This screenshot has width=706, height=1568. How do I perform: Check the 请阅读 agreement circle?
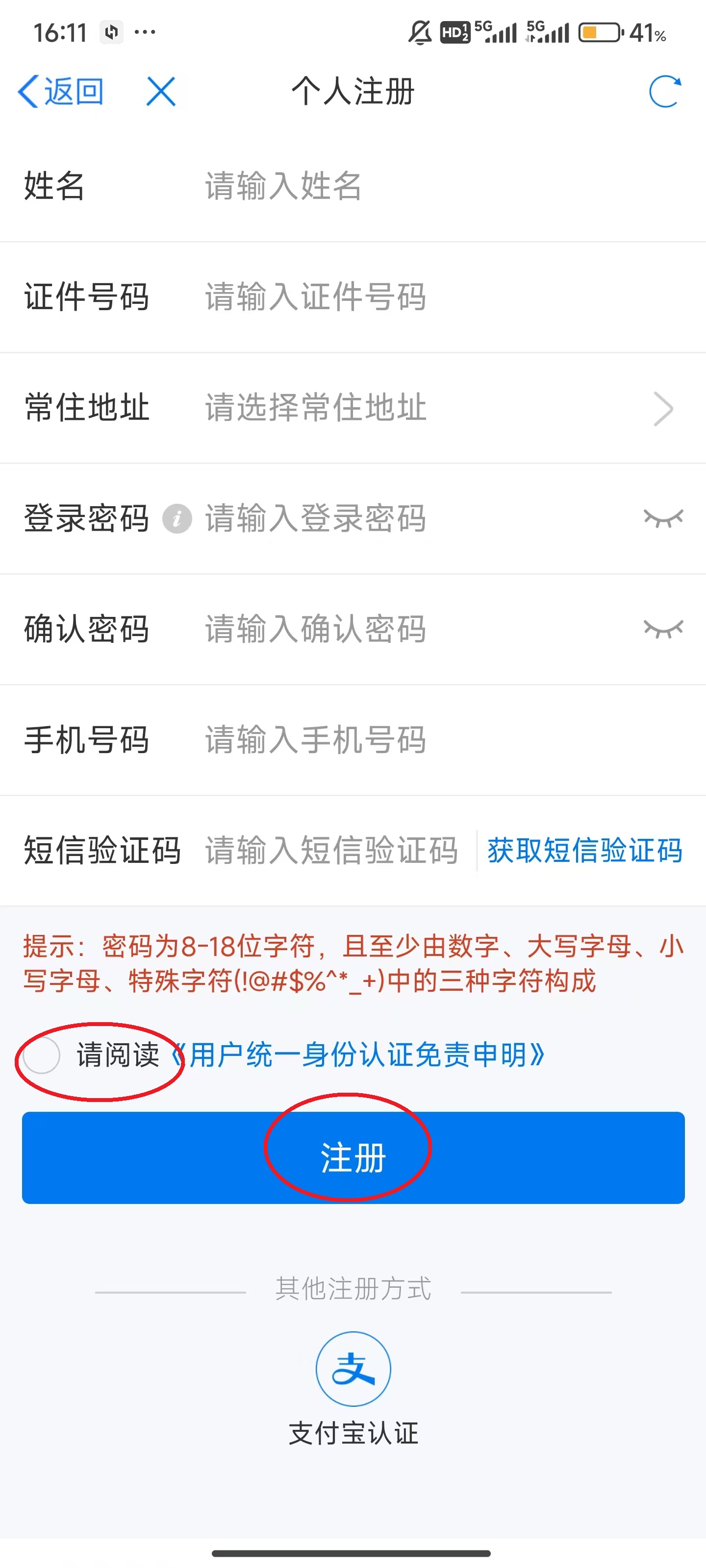pyautogui.click(x=41, y=1055)
